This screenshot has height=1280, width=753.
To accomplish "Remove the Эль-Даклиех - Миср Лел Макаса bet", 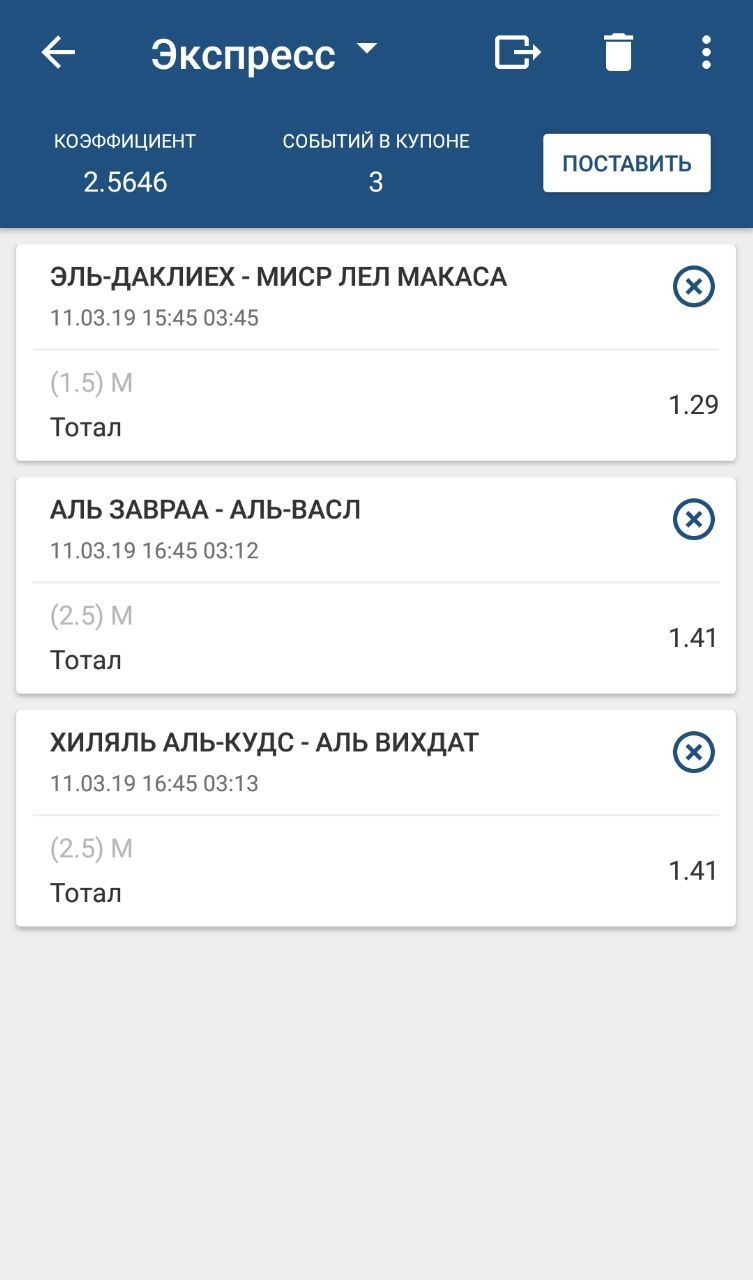I will click(694, 288).
